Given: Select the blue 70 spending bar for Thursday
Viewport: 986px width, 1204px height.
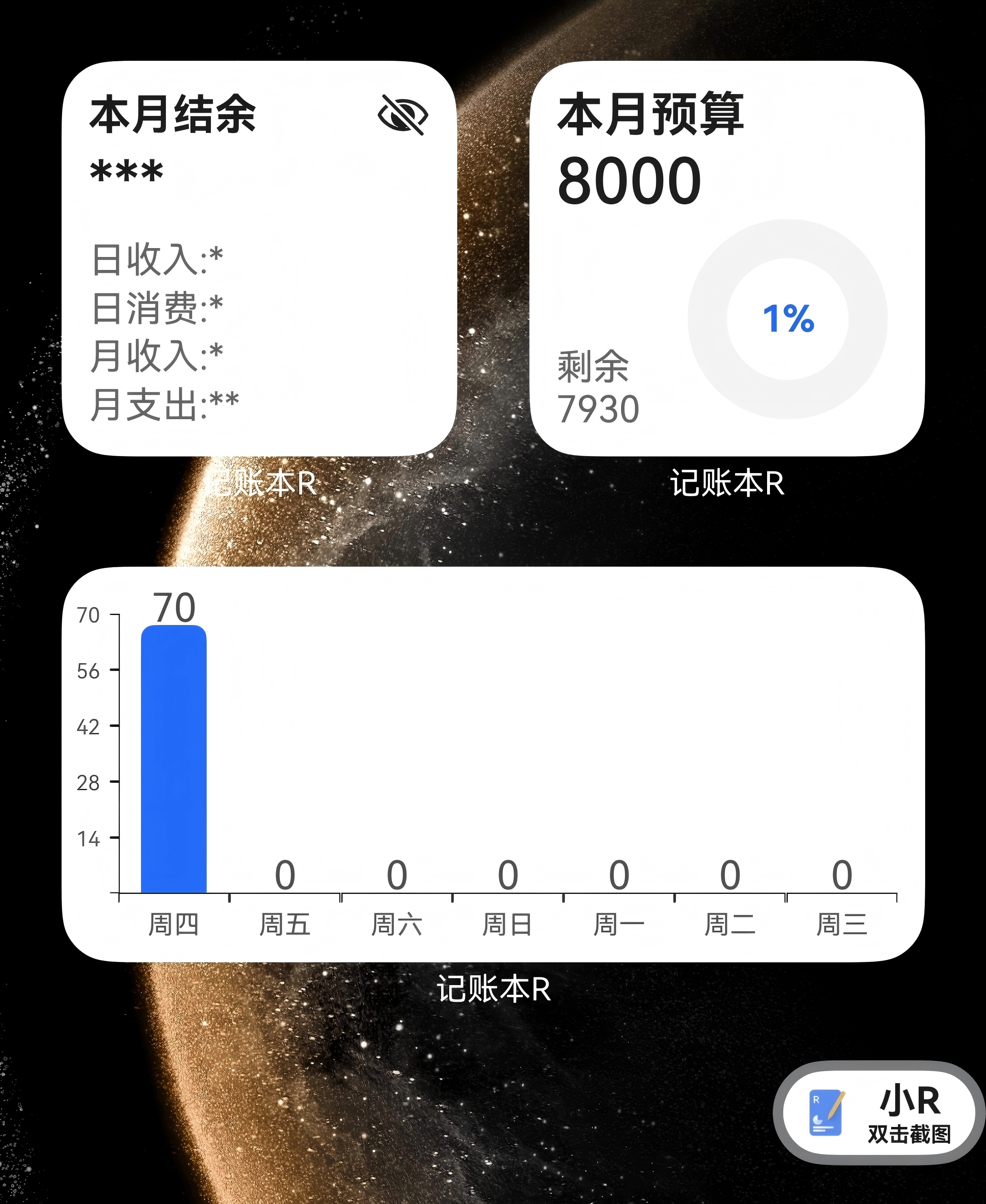Looking at the screenshot, I should click(x=174, y=761).
